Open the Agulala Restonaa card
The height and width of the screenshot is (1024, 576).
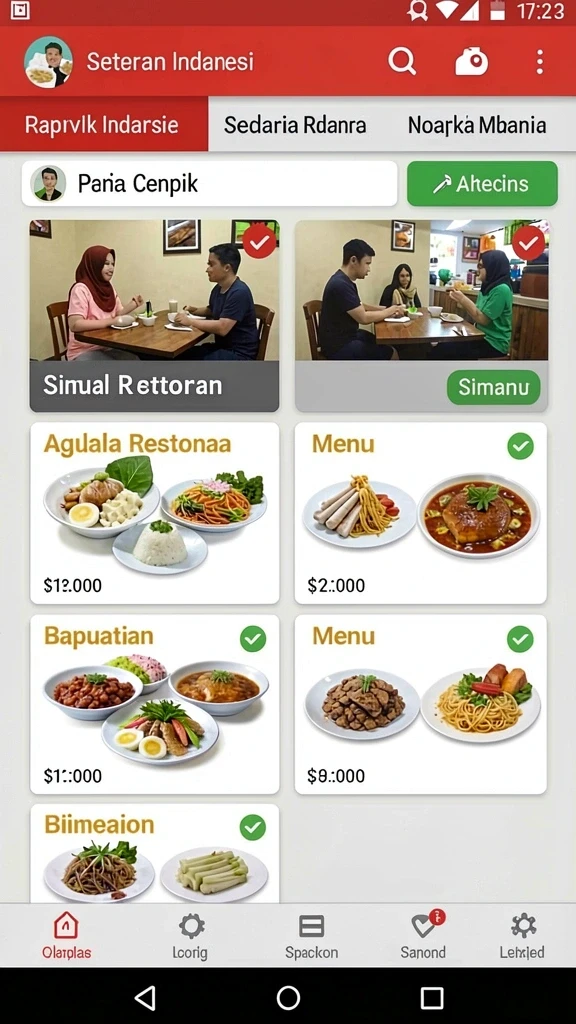coord(154,513)
